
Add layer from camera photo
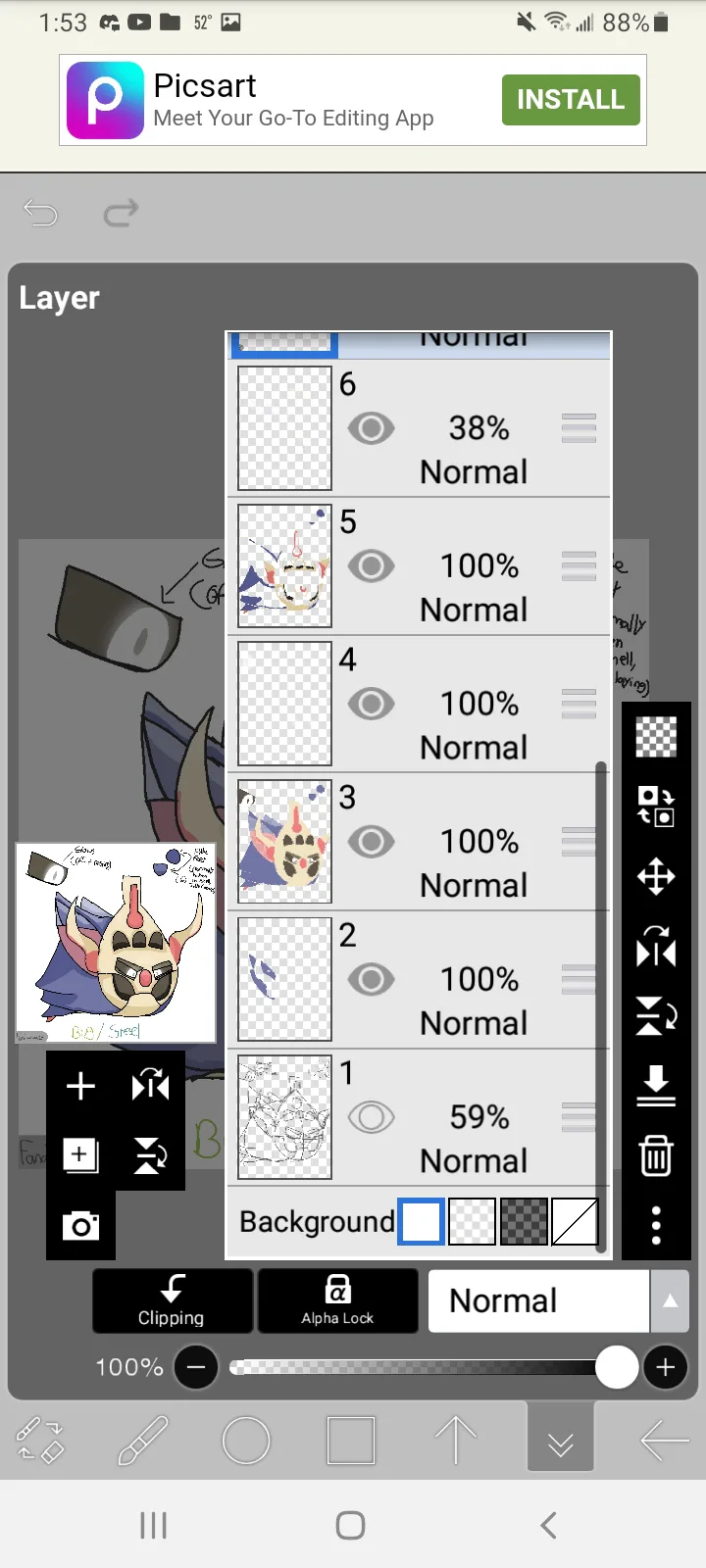click(80, 1225)
